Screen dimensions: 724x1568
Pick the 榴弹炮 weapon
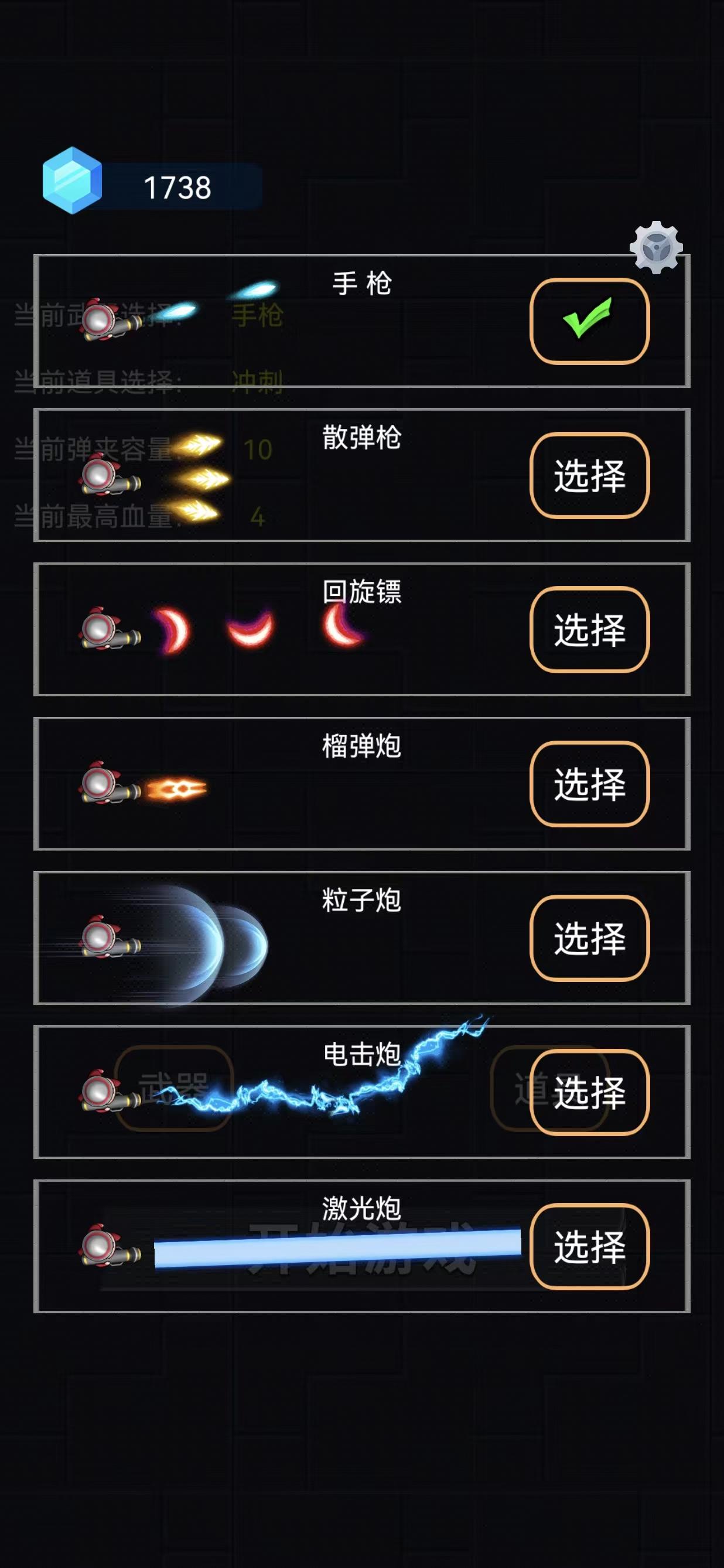click(x=589, y=784)
